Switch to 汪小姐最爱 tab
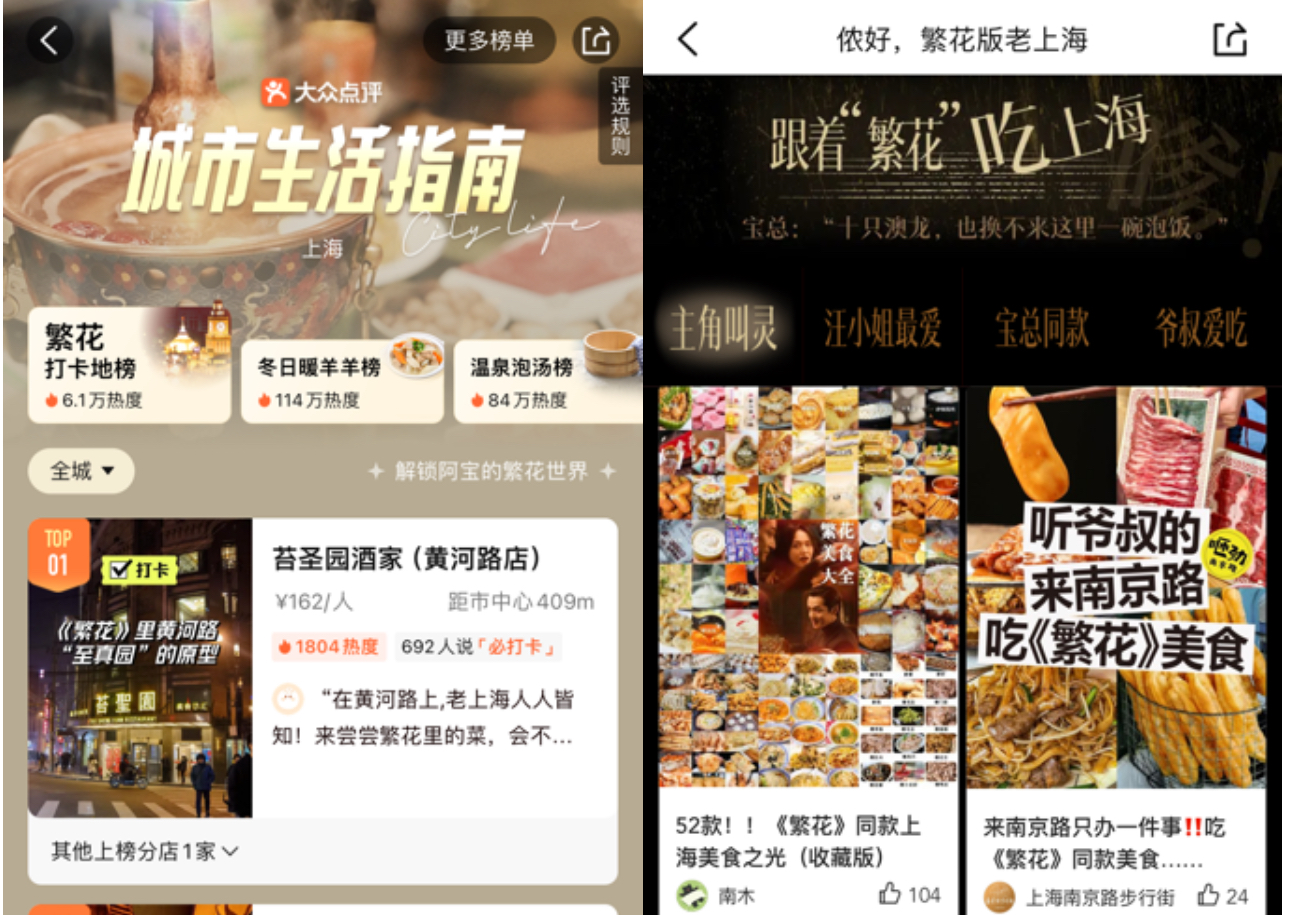Viewport: 1290px width, 915px height. coord(881,330)
